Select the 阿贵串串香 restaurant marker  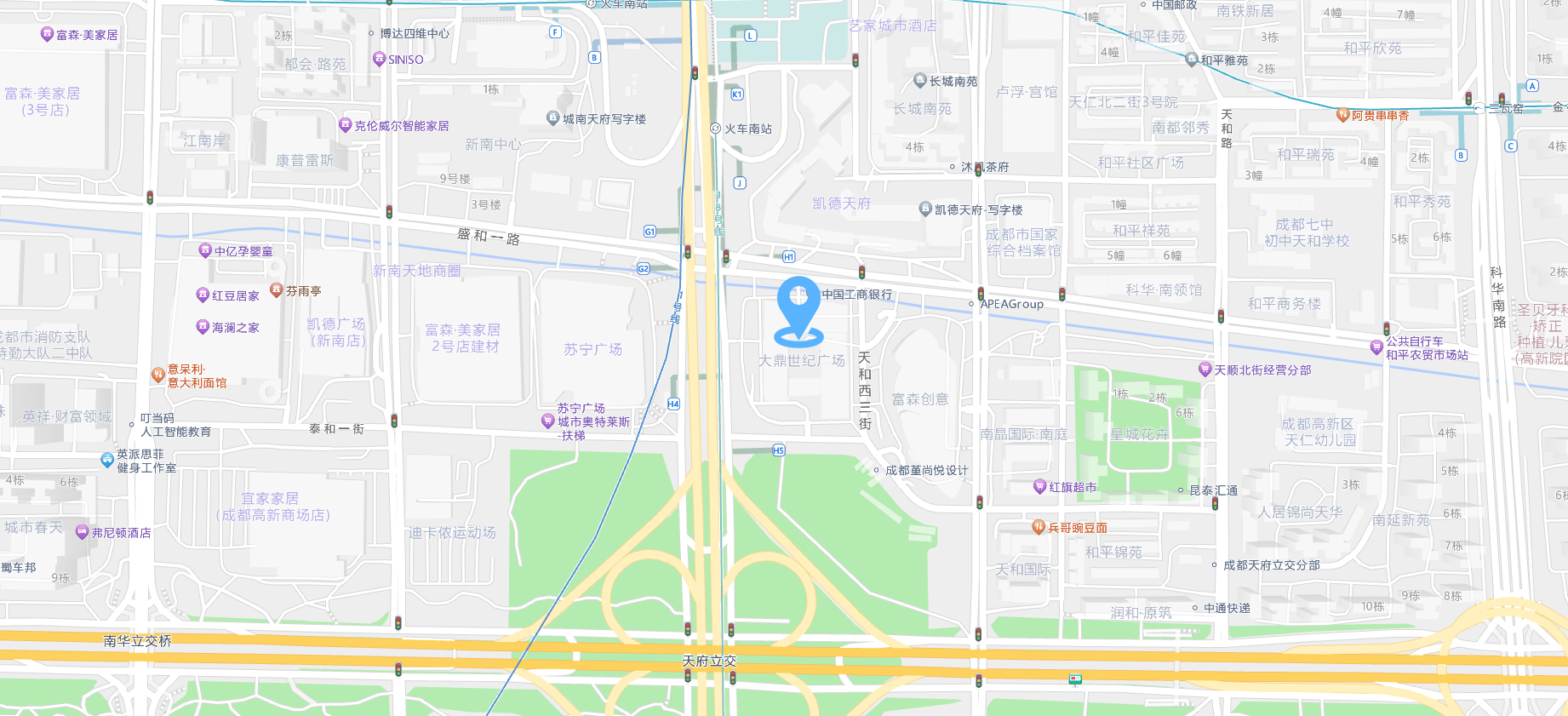[1343, 115]
